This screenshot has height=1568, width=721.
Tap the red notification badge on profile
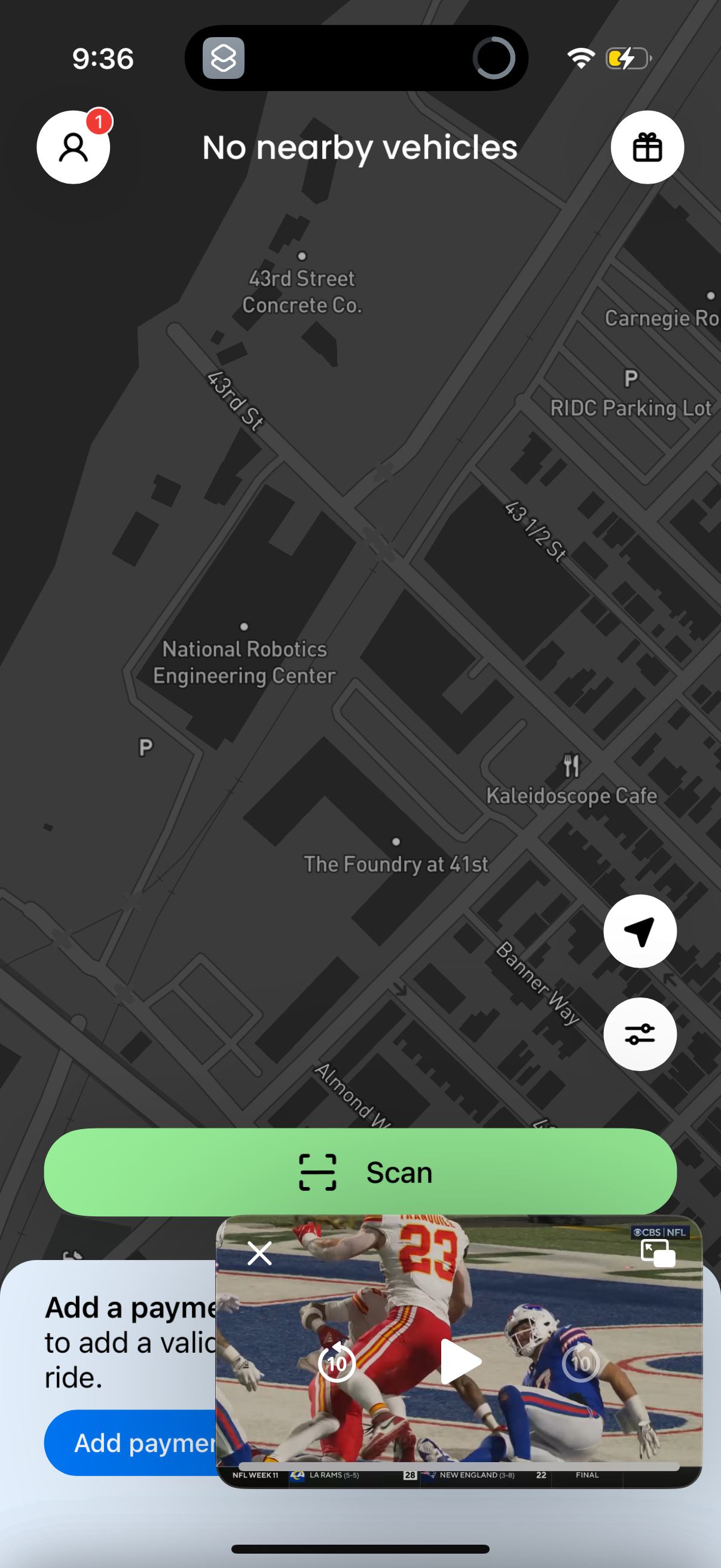pos(99,122)
